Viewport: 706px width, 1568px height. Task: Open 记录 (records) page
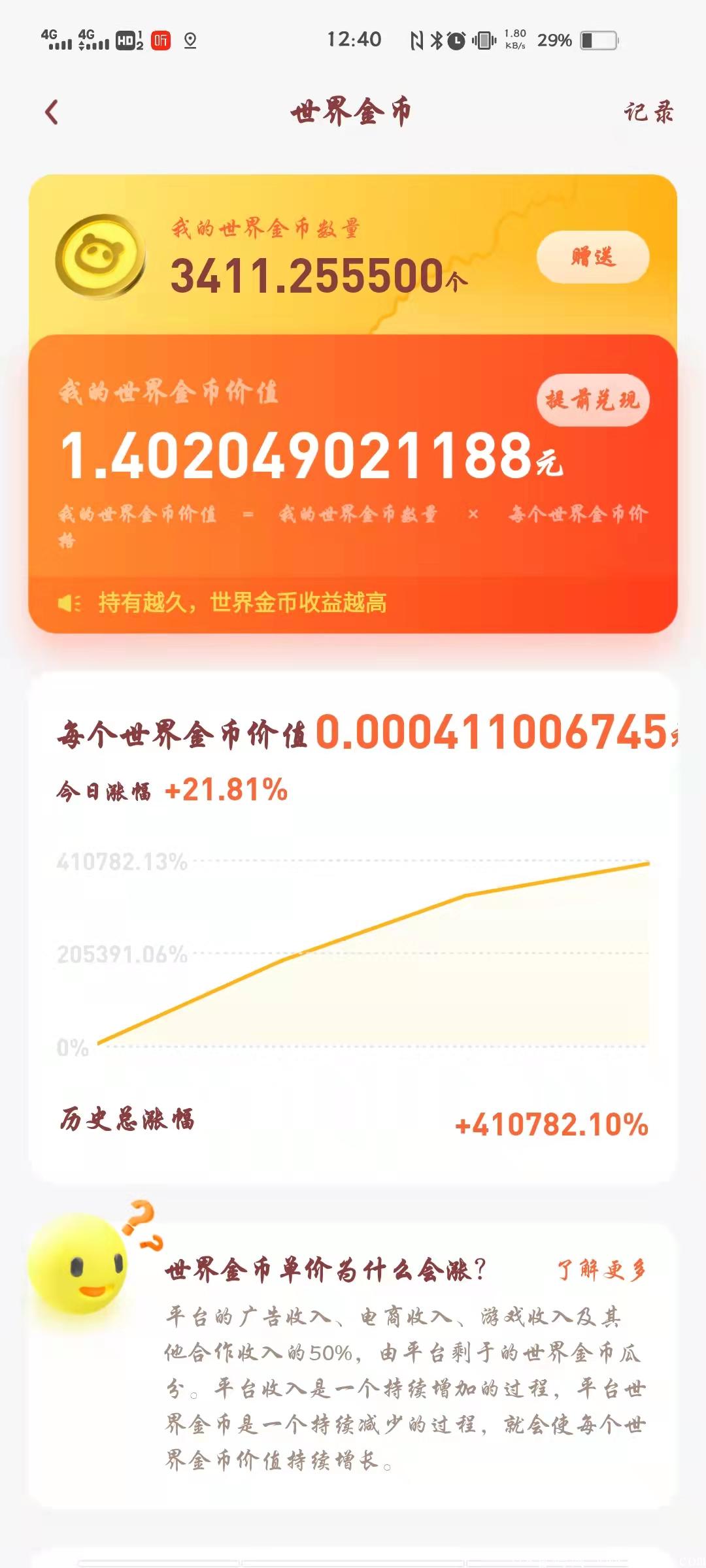(650, 112)
